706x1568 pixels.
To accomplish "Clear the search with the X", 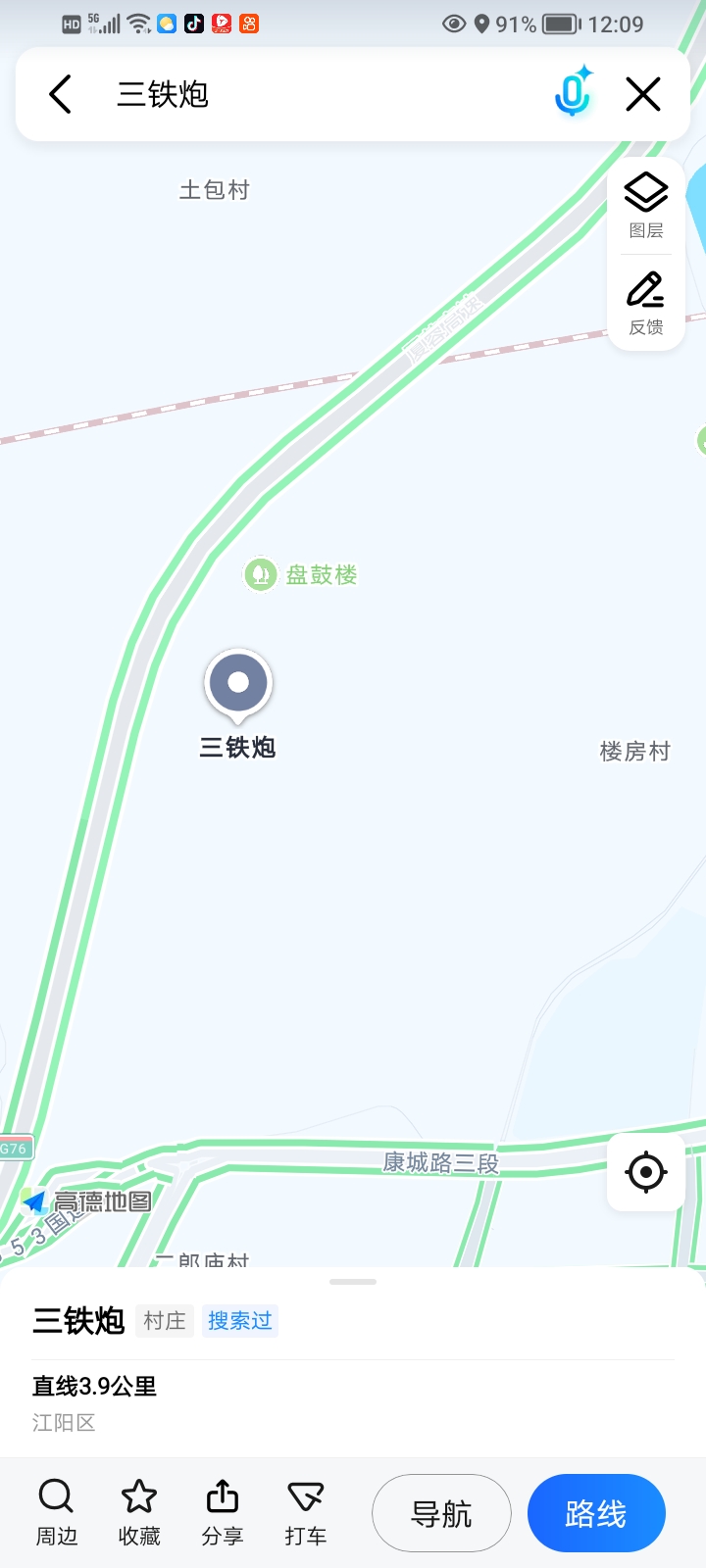I will [643, 95].
